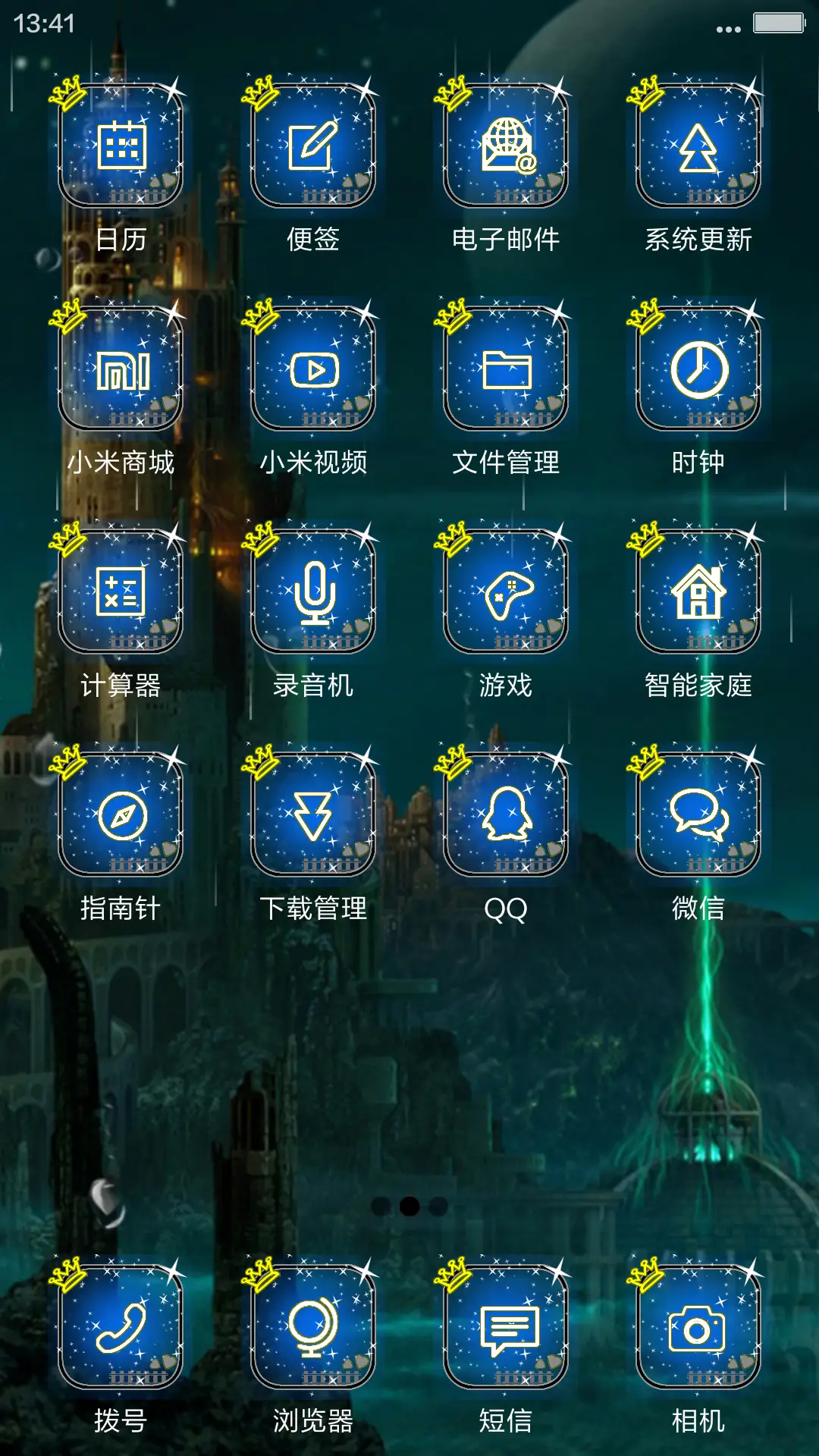Open the 小米商城 Mi Store
Image resolution: width=819 pixels, height=1456 pixels.
[121, 368]
